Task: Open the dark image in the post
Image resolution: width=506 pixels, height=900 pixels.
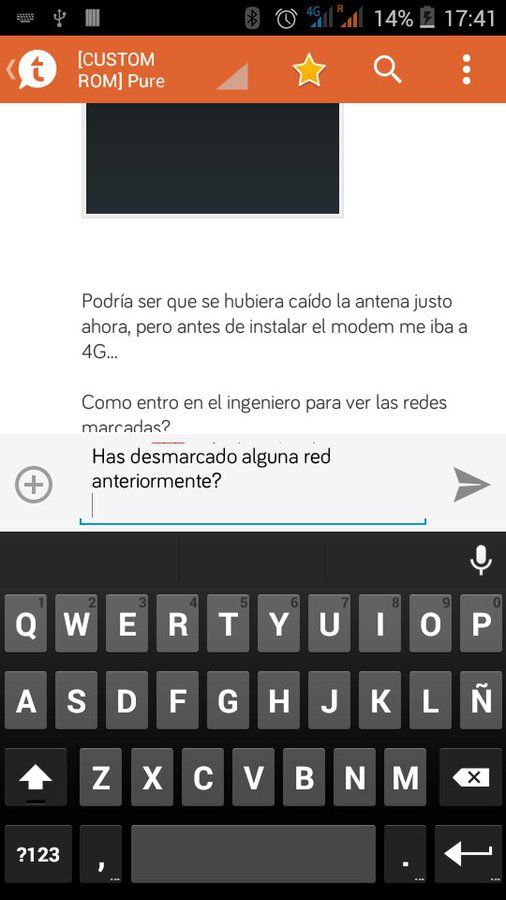Action: (x=212, y=158)
